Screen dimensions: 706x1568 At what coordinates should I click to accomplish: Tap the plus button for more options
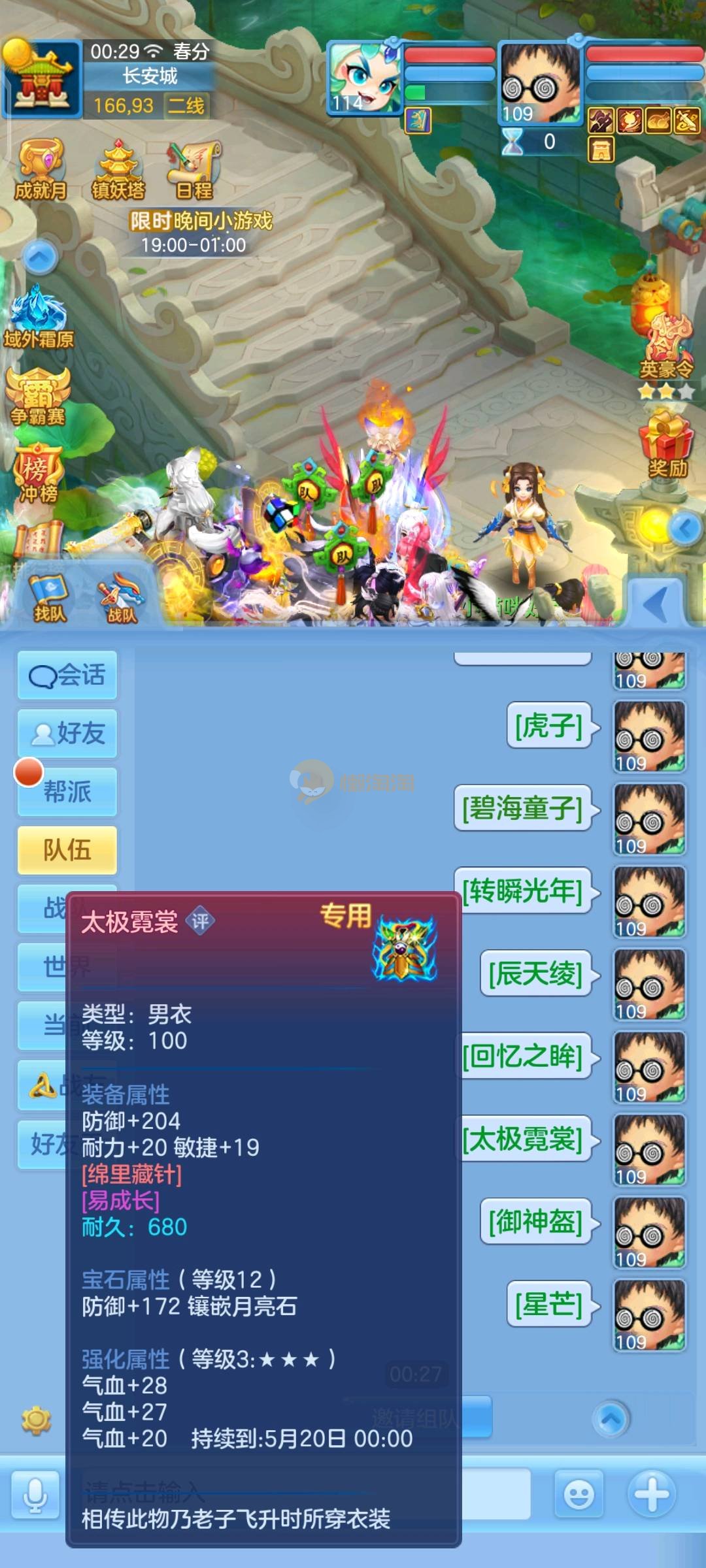652,1494
